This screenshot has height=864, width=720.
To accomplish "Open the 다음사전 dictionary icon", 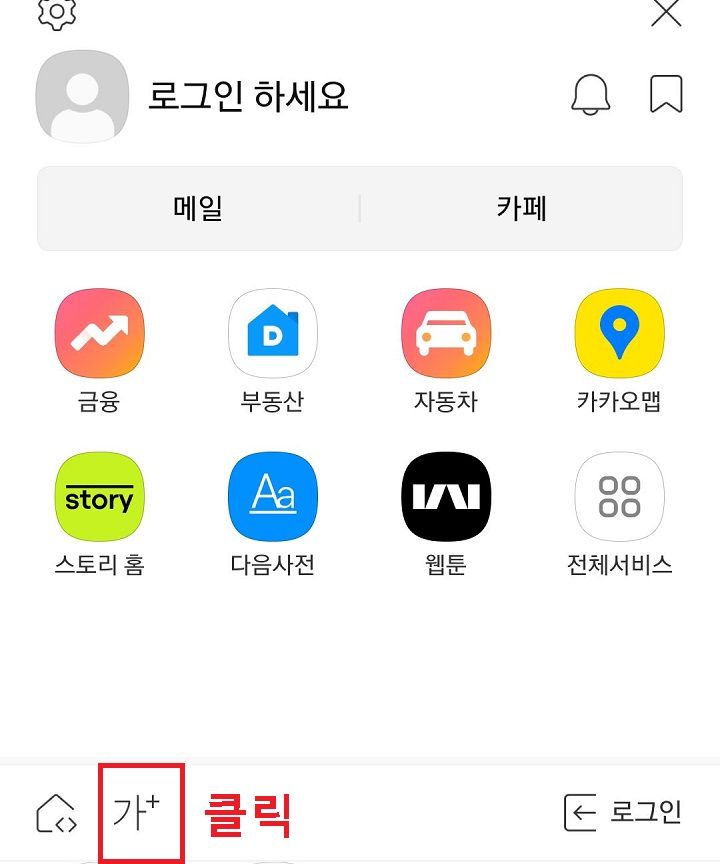I will [273, 496].
